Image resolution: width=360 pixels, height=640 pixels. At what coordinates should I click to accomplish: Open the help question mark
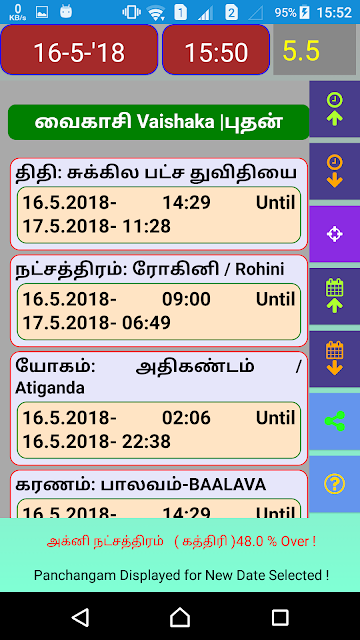point(335,484)
